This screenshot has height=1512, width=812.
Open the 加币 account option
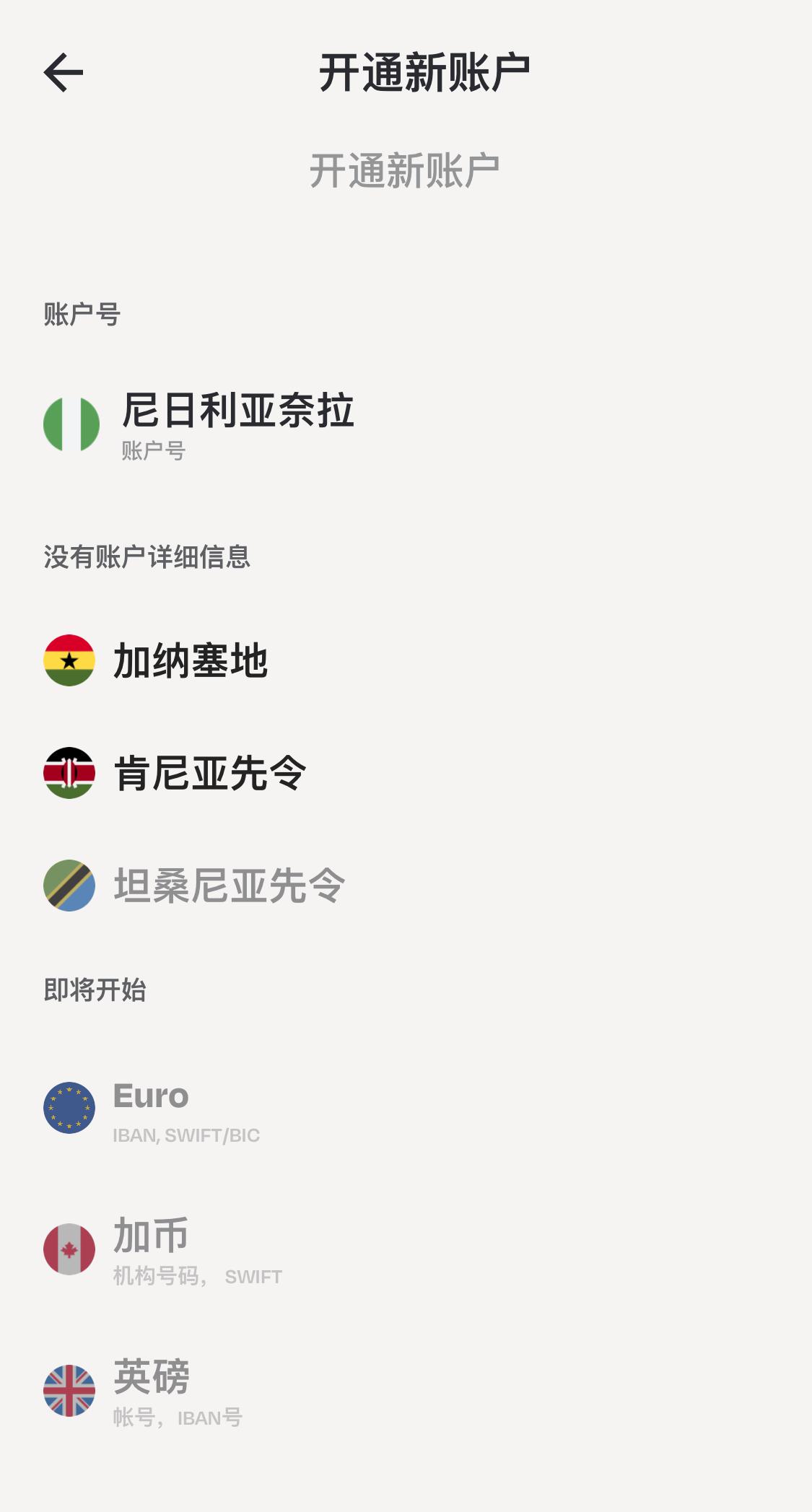[x=196, y=1250]
